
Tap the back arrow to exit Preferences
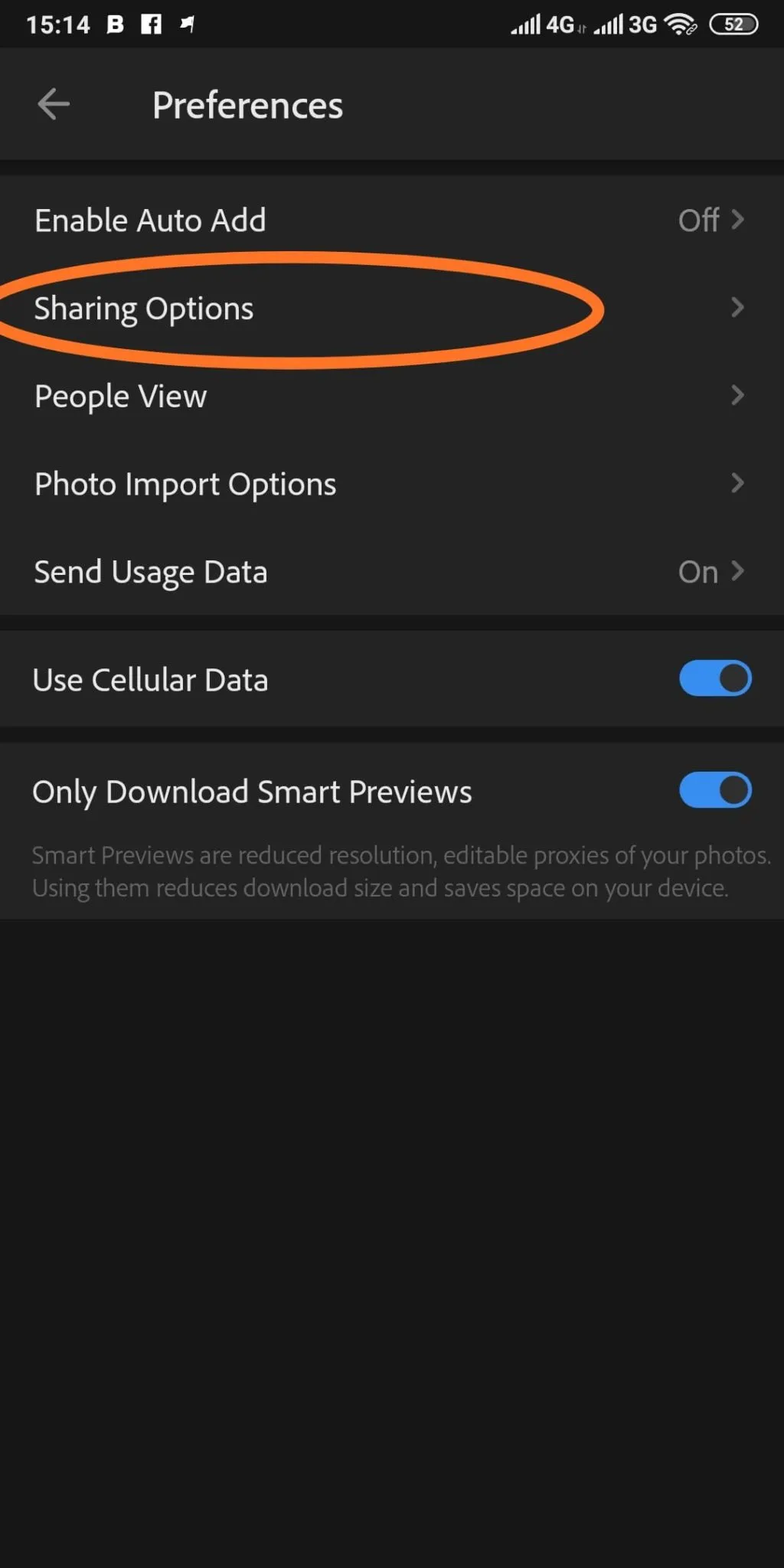click(x=52, y=103)
